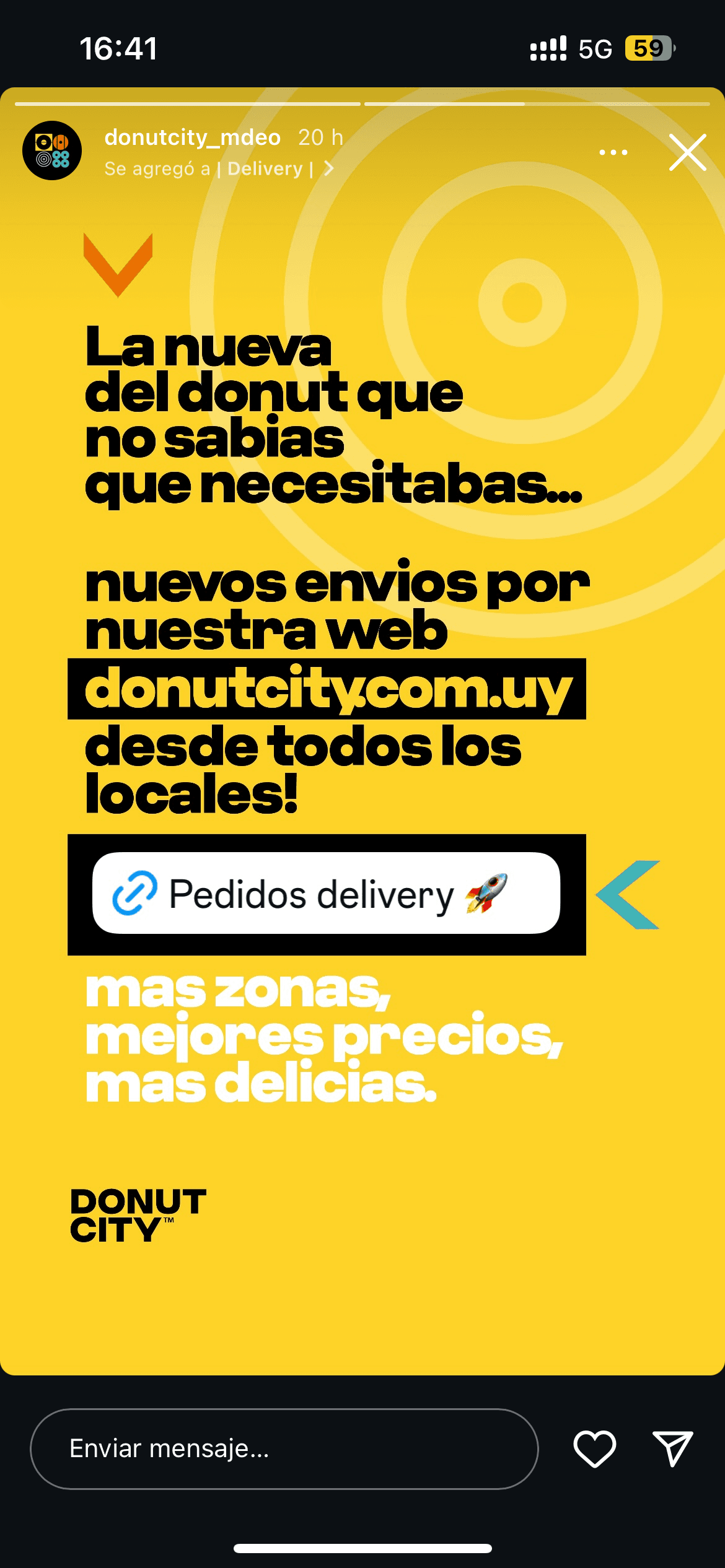Image resolution: width=725 pixels, height=1568 pixels.
Task: Share the story via the paper plane
Action: tap(672, 1449)
